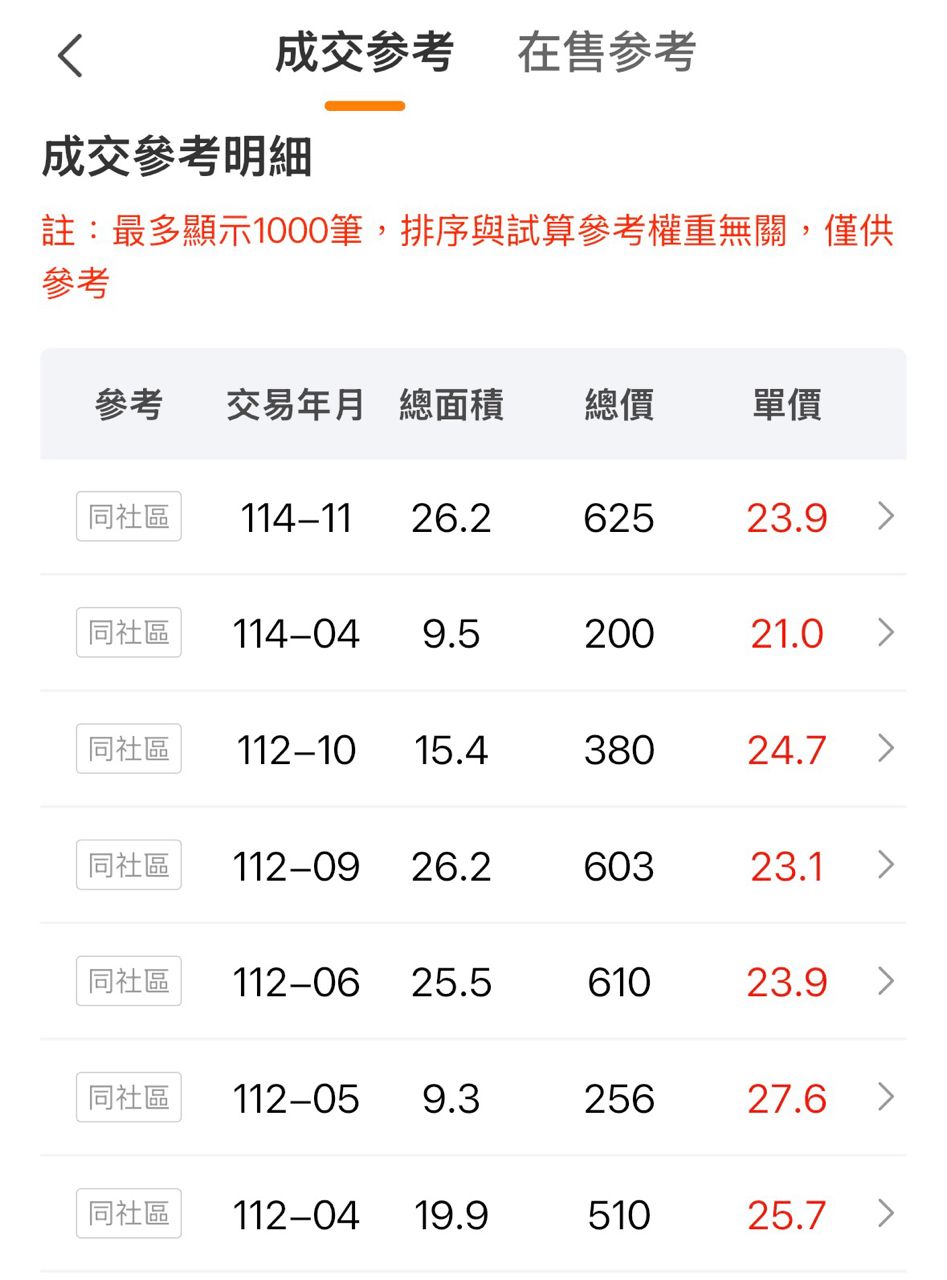The width and height of the screenshot is (947, 1280).
Task: Go back using the top-left arrow
Action: pyautogui.click(x=70, y=56)
